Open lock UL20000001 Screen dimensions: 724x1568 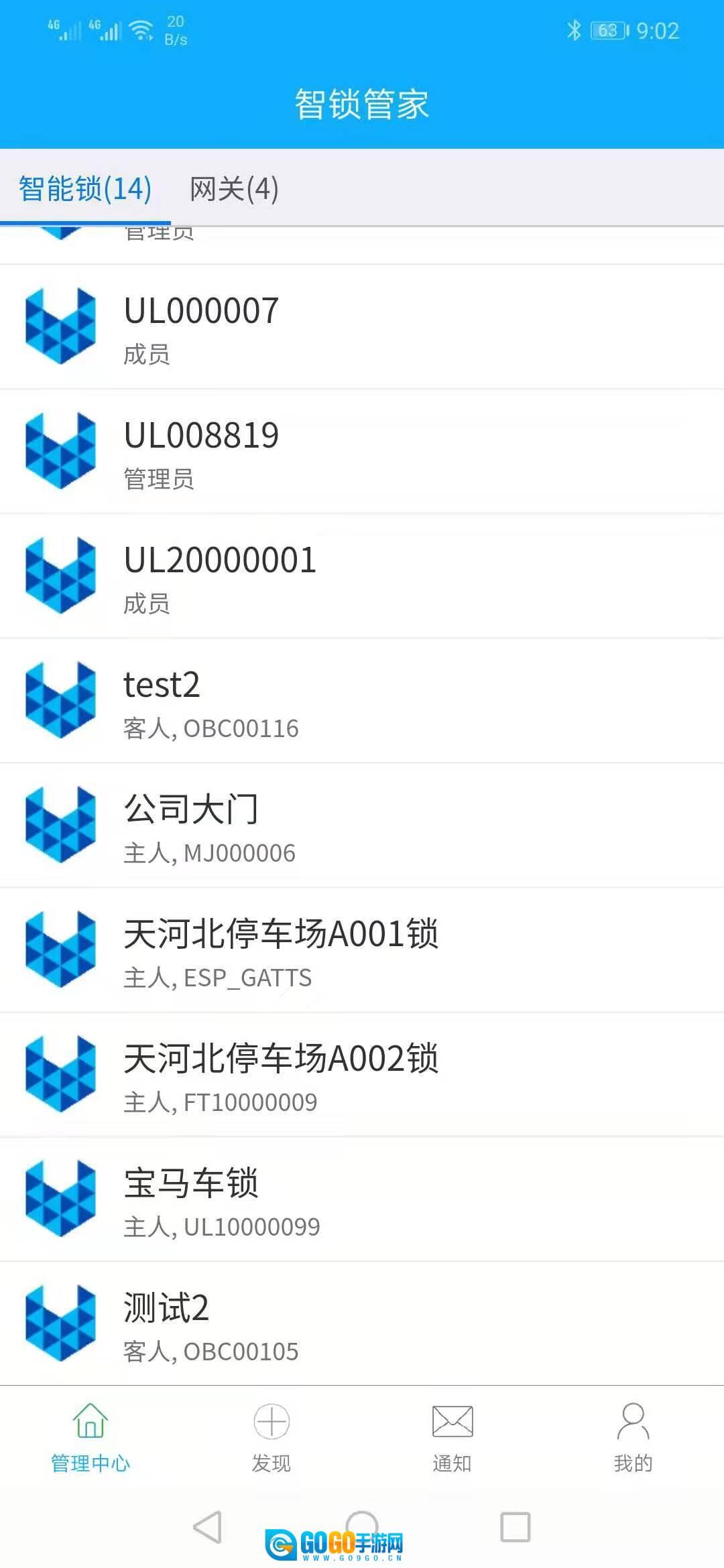(x=362, y=576)
